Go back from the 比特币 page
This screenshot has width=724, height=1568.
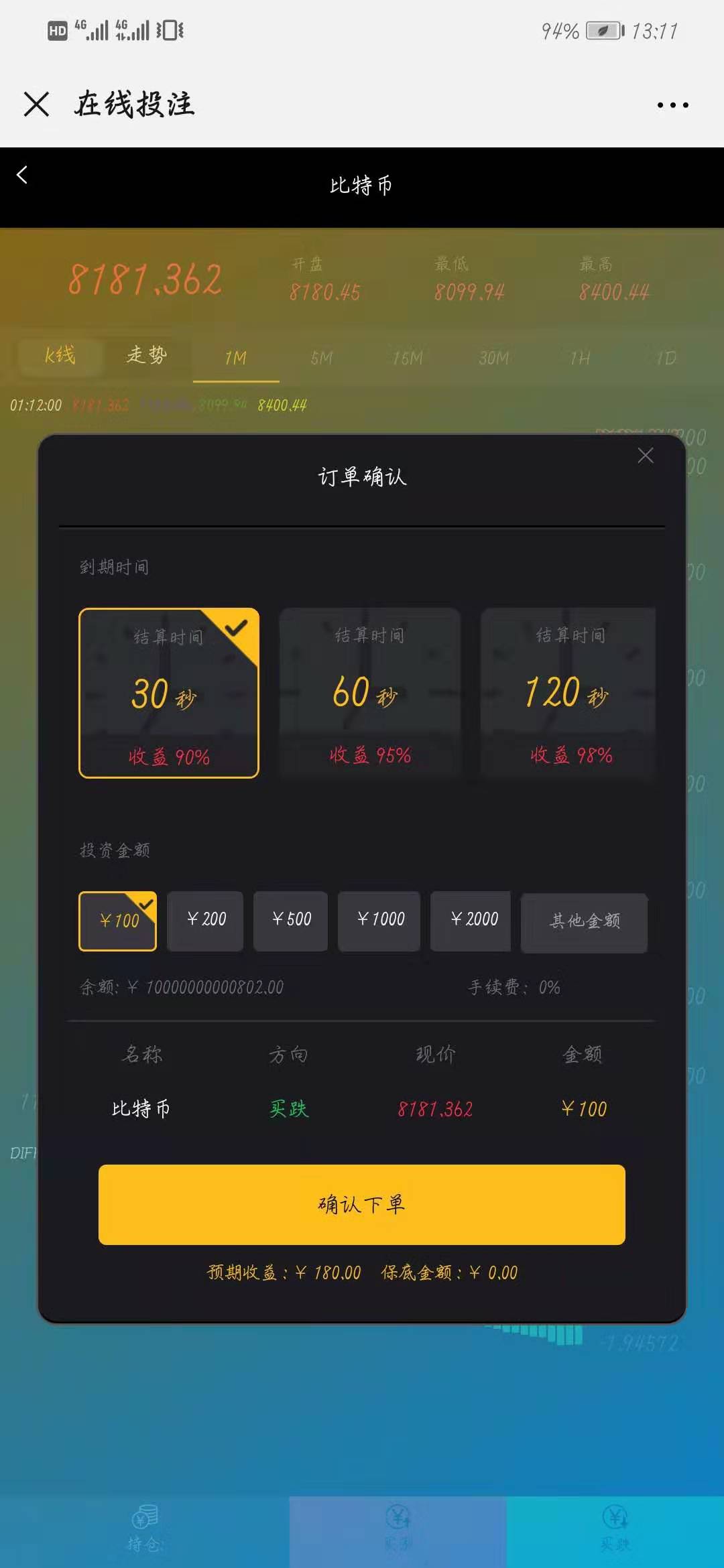click(22, 175)
